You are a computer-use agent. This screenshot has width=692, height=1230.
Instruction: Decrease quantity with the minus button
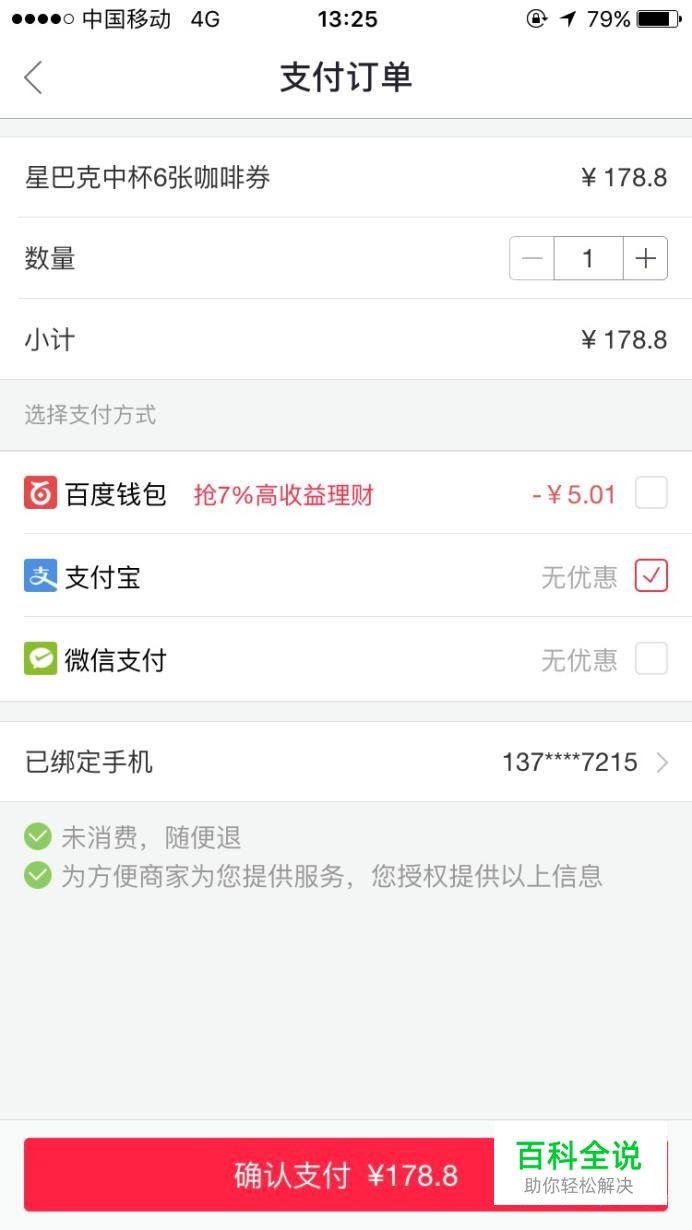tap(532, 259)
